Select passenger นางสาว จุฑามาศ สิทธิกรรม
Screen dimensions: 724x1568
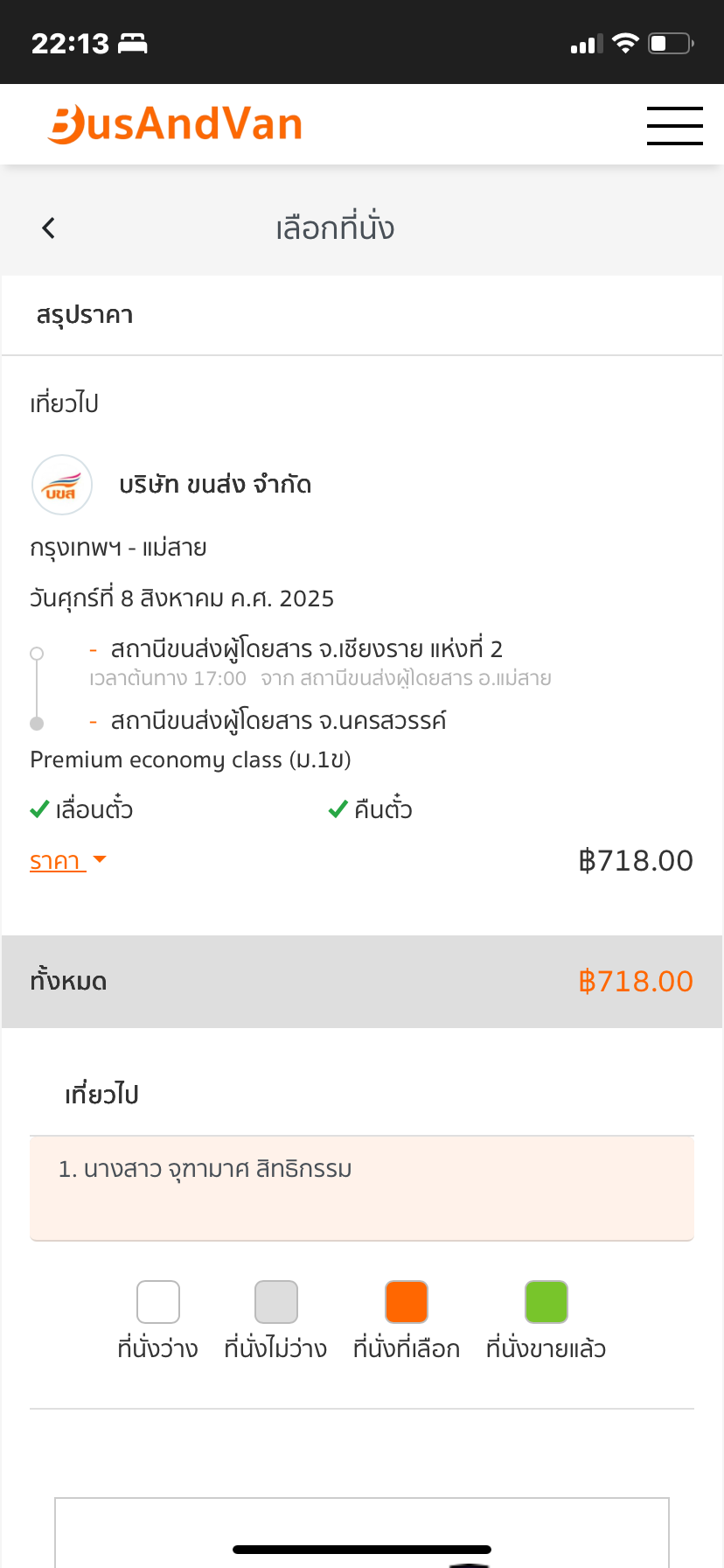pos(362,1188)
